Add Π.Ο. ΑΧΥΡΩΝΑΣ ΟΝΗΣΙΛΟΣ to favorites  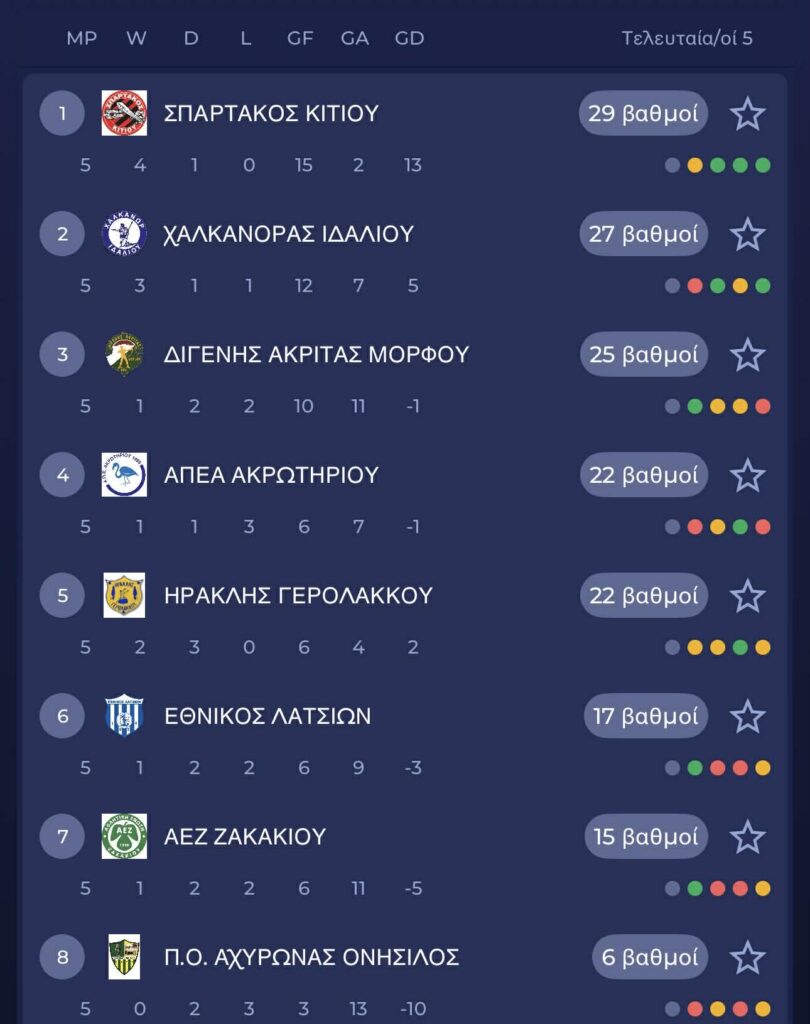(747, 957)
